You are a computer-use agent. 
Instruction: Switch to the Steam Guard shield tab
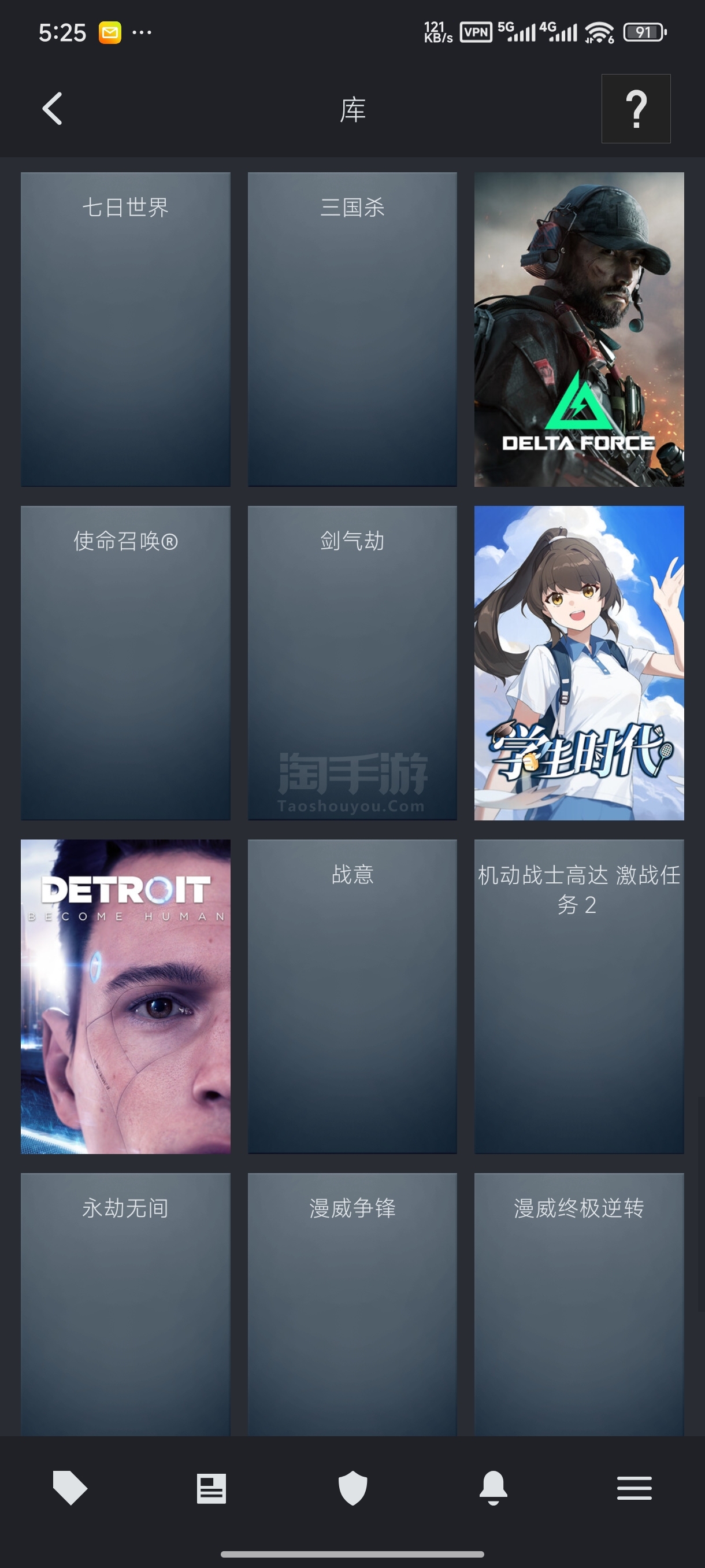(x=352, y=1488)
